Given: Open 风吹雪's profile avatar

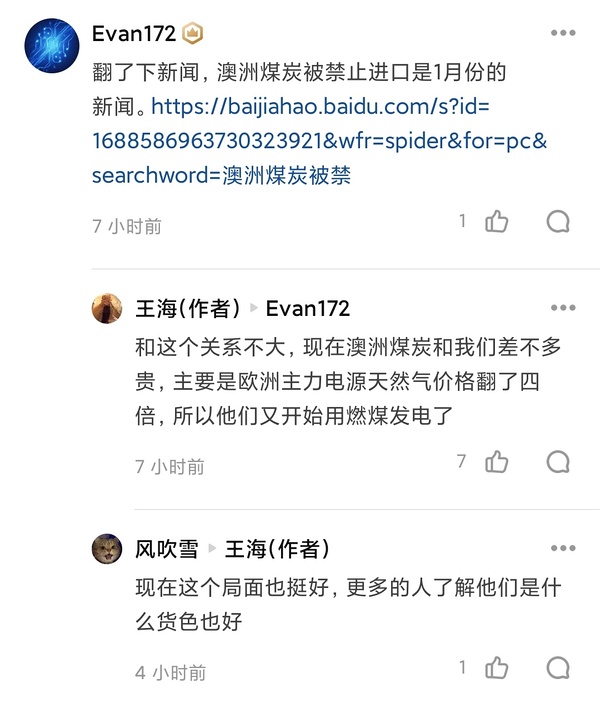Looking at the screenshot, I should click(107, 548).
